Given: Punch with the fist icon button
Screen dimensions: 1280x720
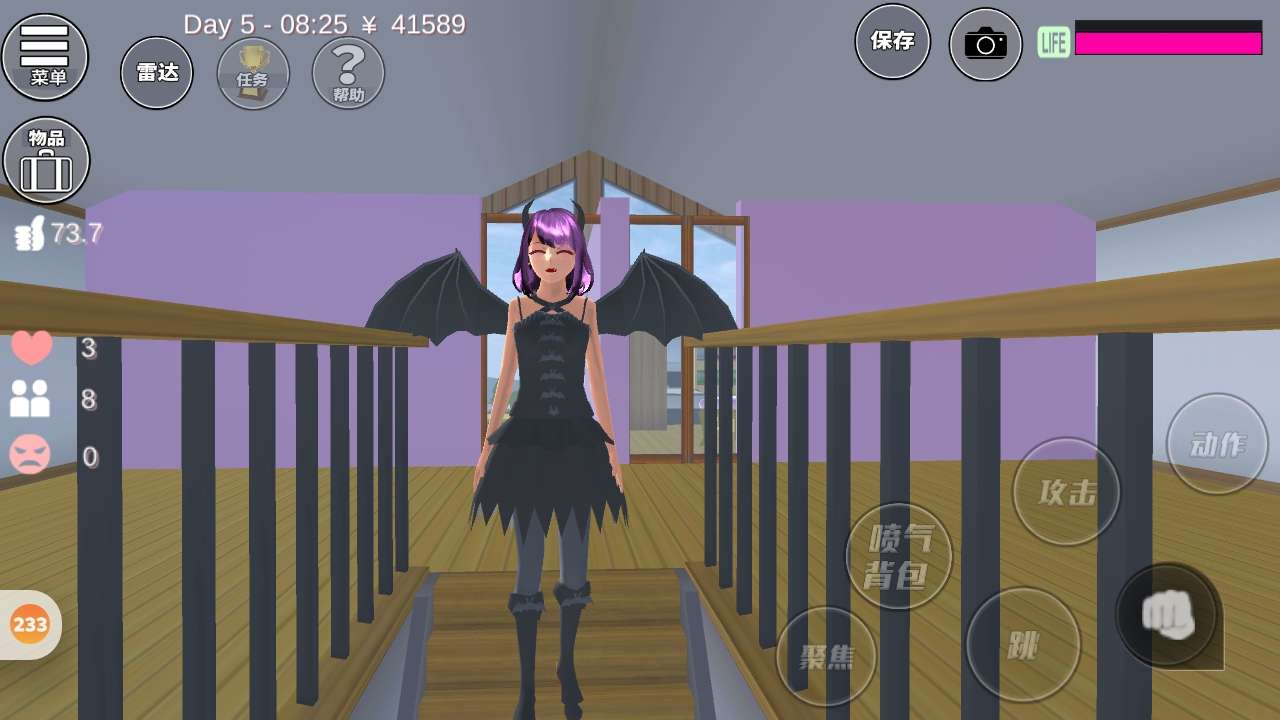Looking at the screenshot, I should tap(1167, 615).
